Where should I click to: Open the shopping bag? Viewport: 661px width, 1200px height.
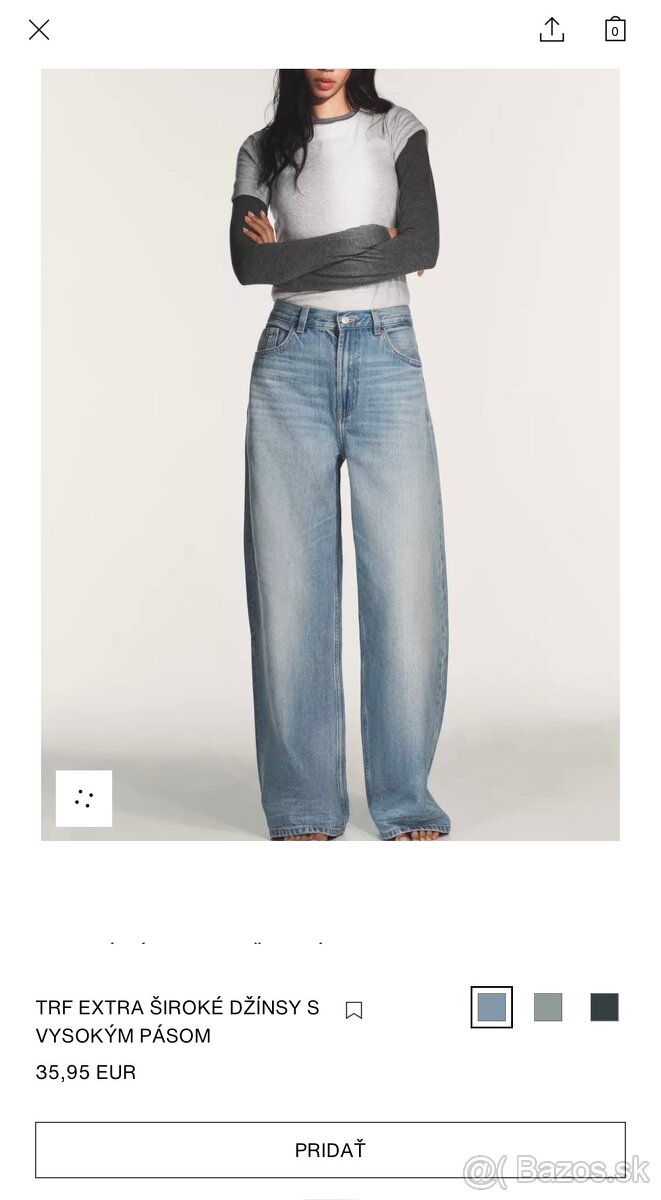615,30
